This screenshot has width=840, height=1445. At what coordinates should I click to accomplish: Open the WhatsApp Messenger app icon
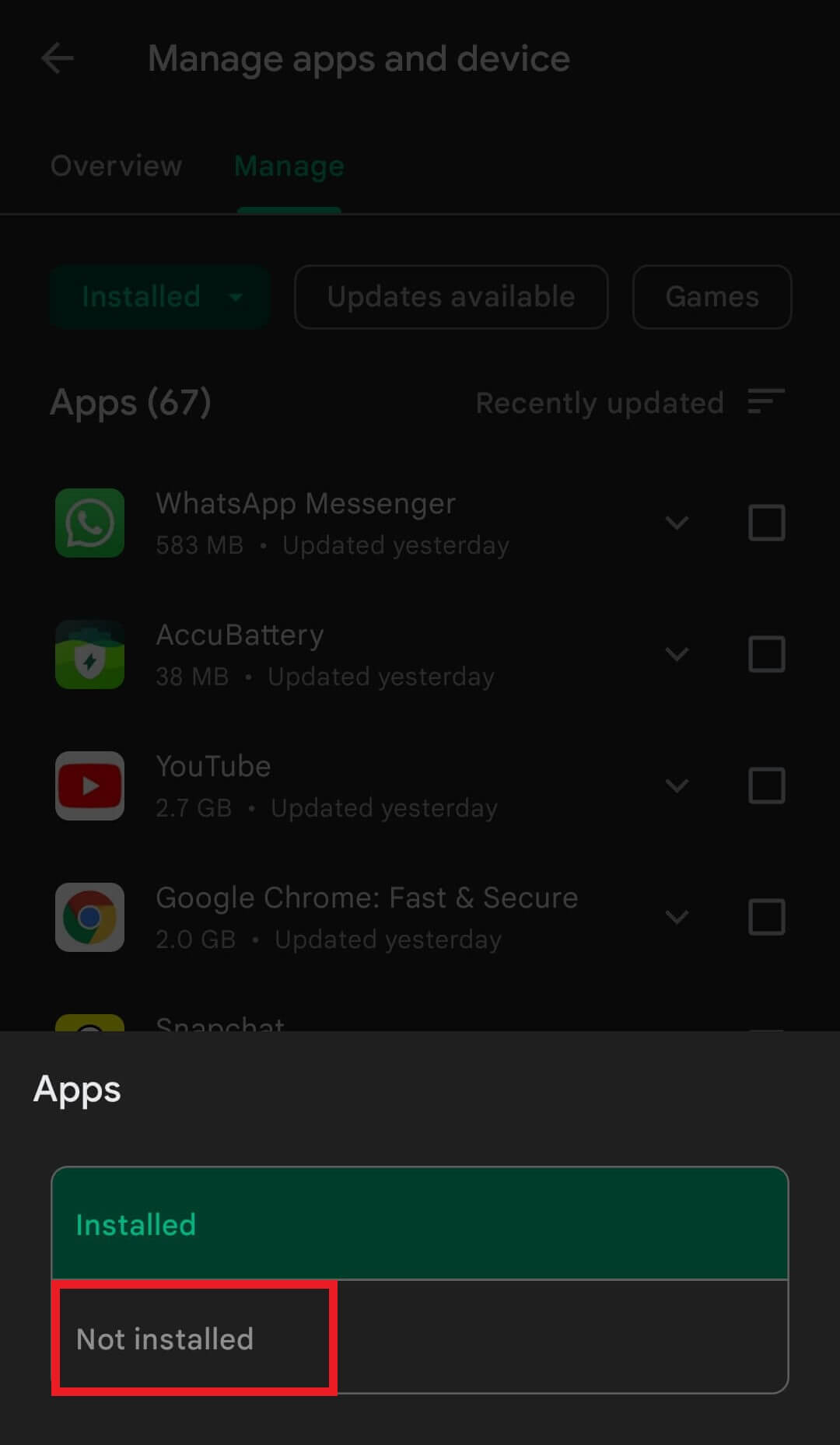click(89, 523)
